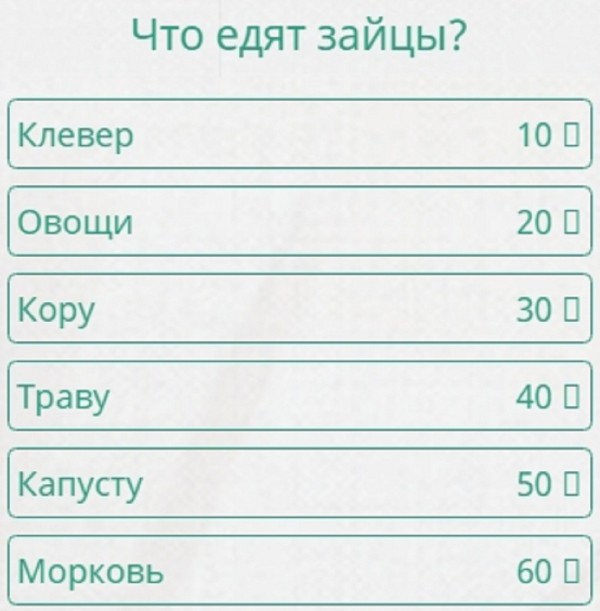Select the Капусту answer option

[300, 485]
